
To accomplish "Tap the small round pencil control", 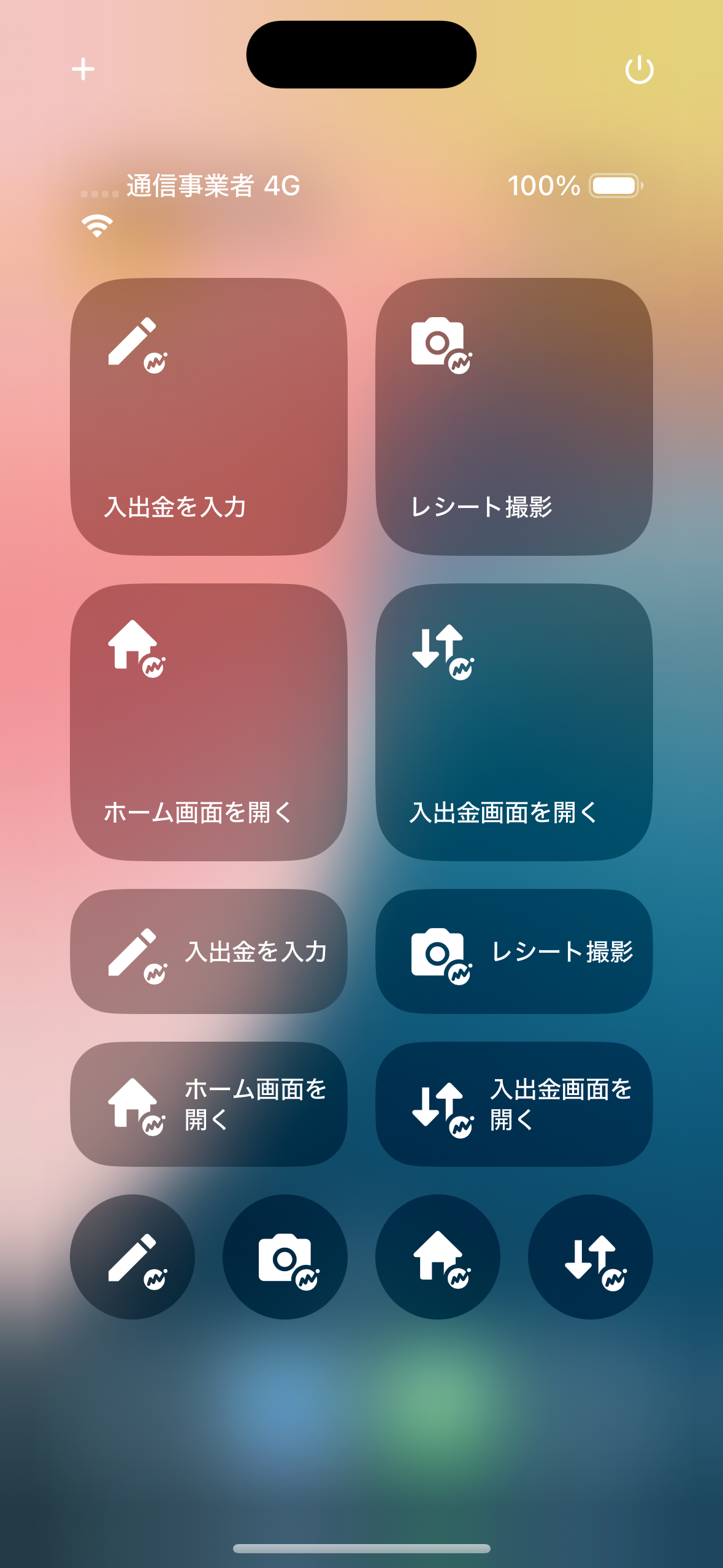I will 132,1257.
